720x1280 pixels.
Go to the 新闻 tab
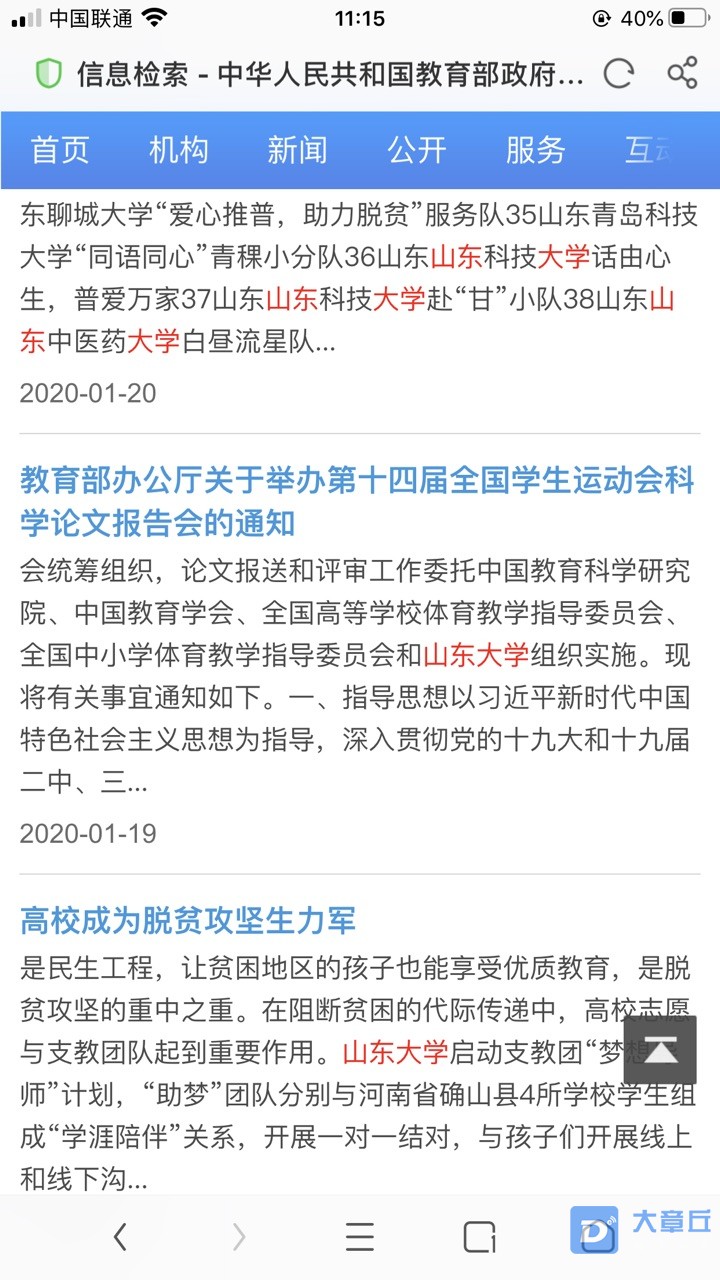click(297, 150)
